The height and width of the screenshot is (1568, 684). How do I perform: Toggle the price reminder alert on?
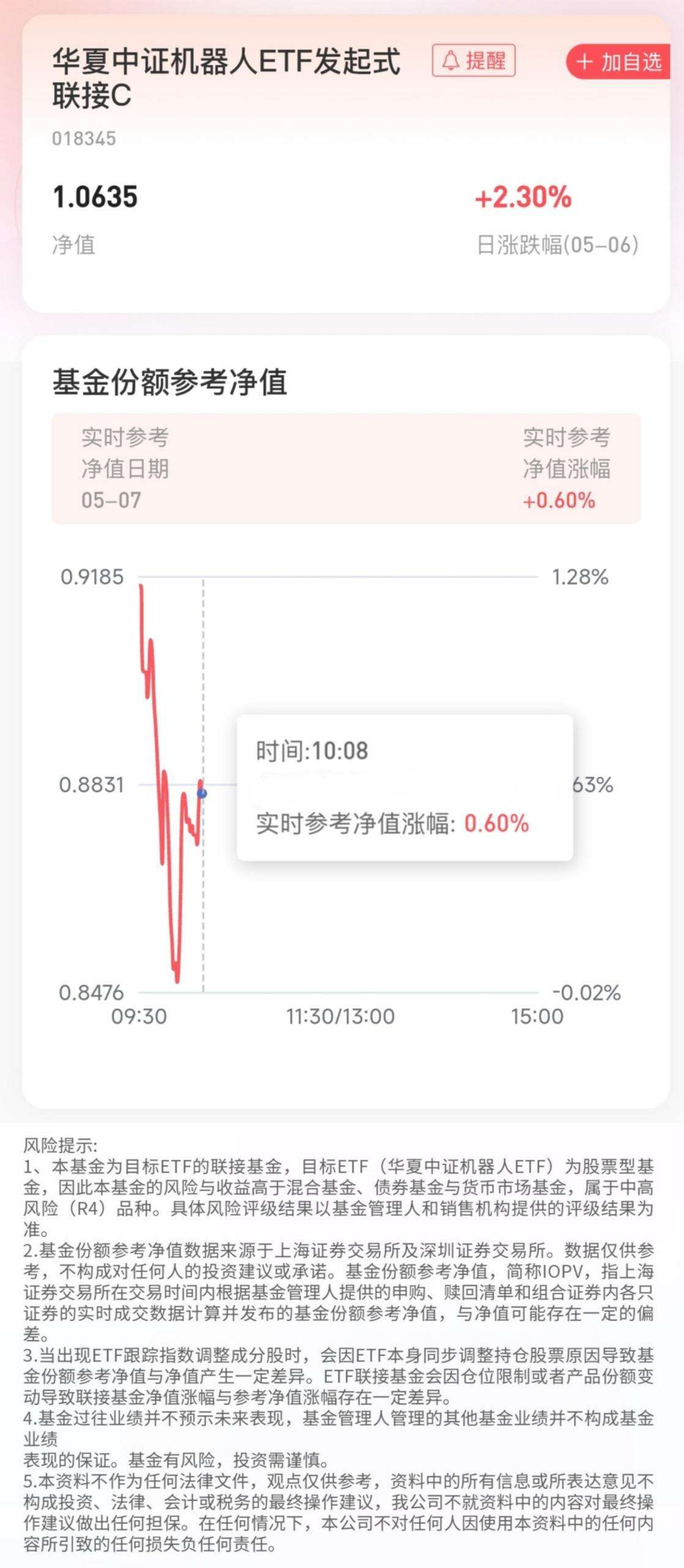pos(475,61)
